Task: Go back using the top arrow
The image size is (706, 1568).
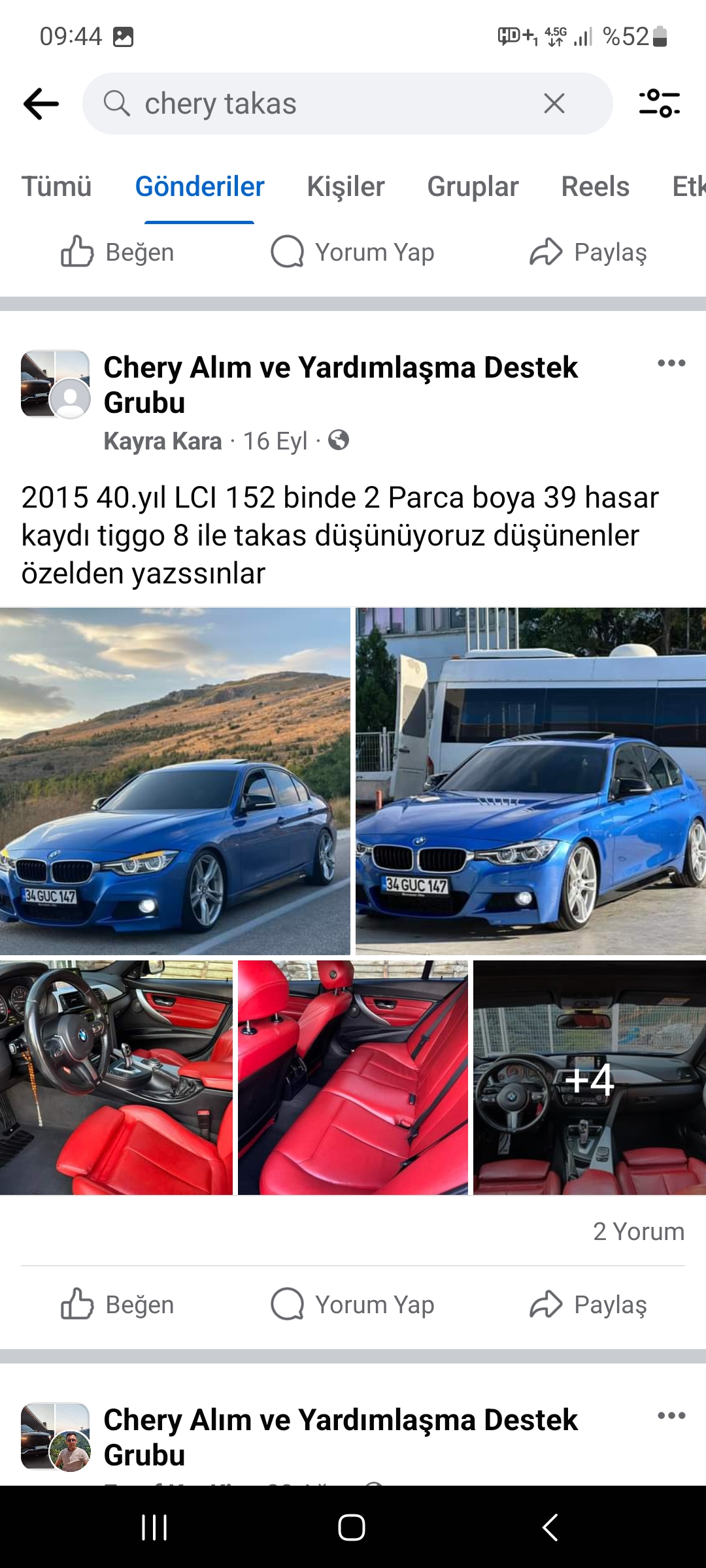Action: [x=41, y=104]
